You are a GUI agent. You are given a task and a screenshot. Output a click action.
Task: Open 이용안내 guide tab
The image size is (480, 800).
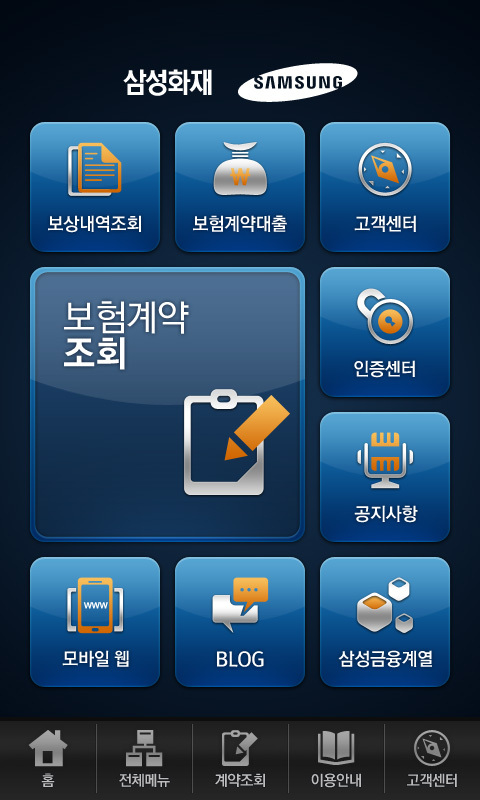click(336, 759)
